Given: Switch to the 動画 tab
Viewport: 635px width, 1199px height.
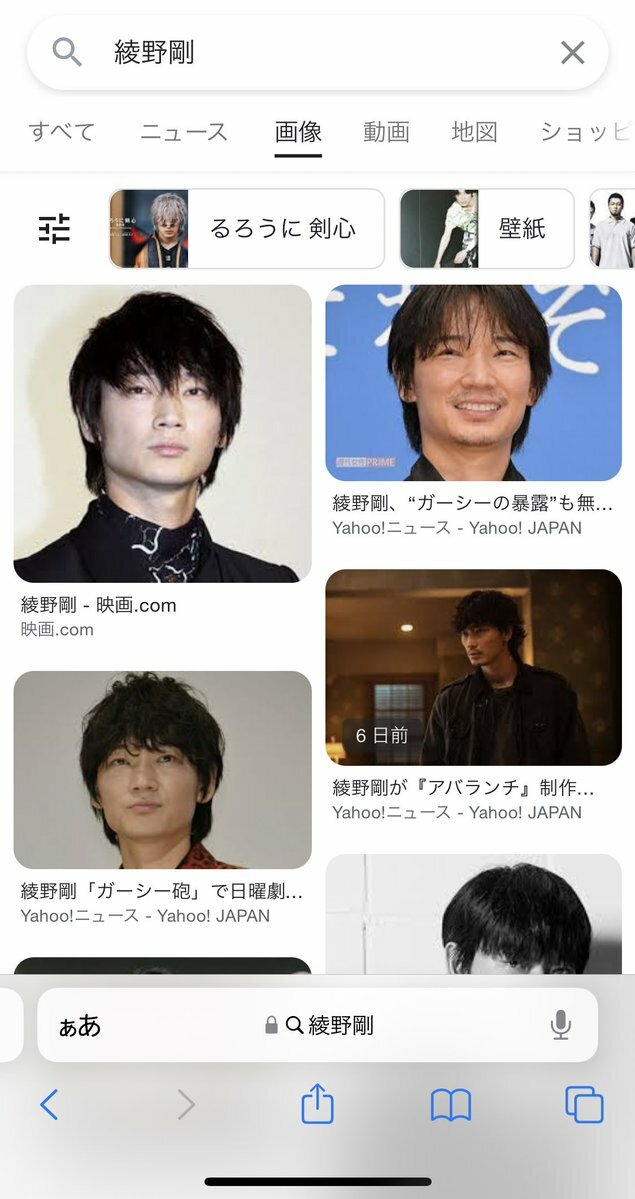Looking at the screenshot, I should coord(386,132).
